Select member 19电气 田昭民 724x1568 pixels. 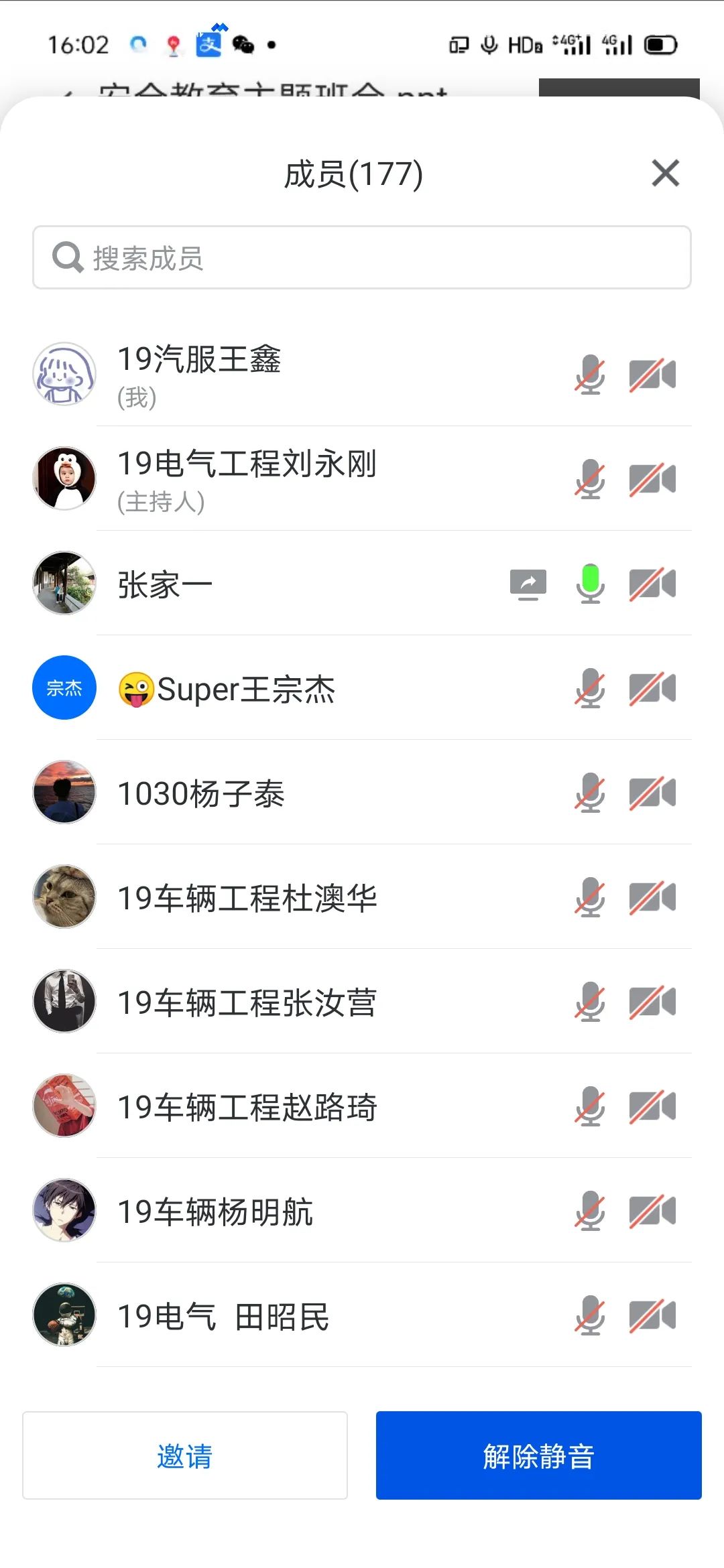[x=224, y=1316]
